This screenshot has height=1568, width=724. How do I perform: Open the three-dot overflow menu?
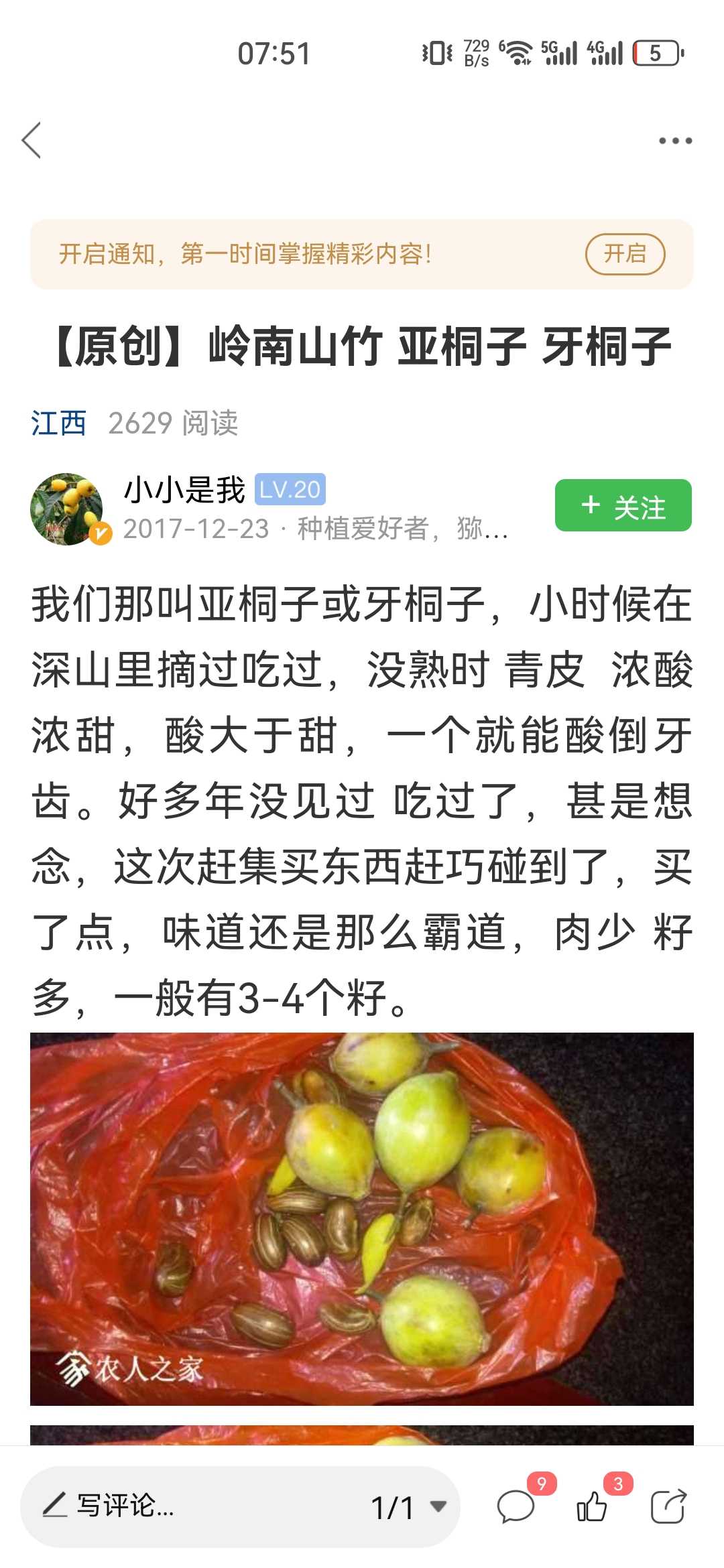coord(675,141)
